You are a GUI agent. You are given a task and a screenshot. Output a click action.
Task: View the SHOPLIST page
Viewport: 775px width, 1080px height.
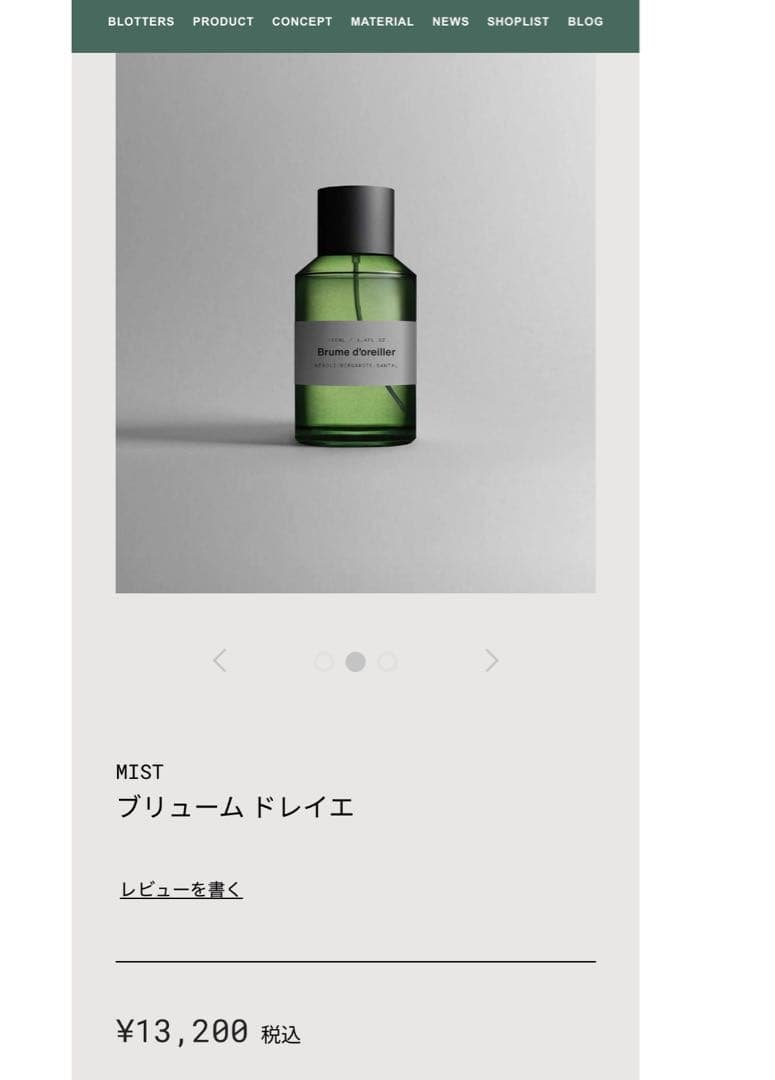pos(518,21)
